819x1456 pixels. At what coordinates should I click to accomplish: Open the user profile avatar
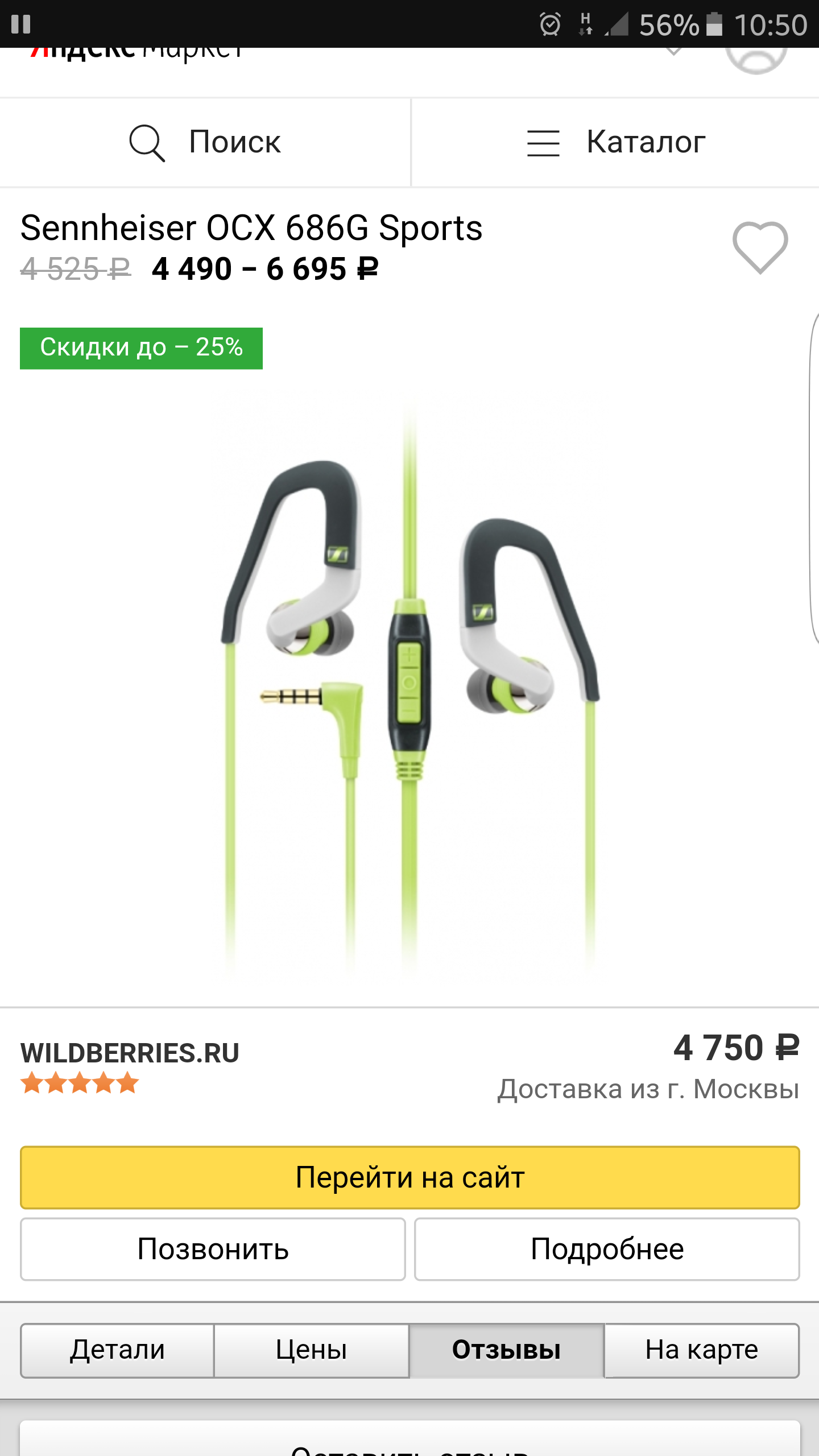756,57
